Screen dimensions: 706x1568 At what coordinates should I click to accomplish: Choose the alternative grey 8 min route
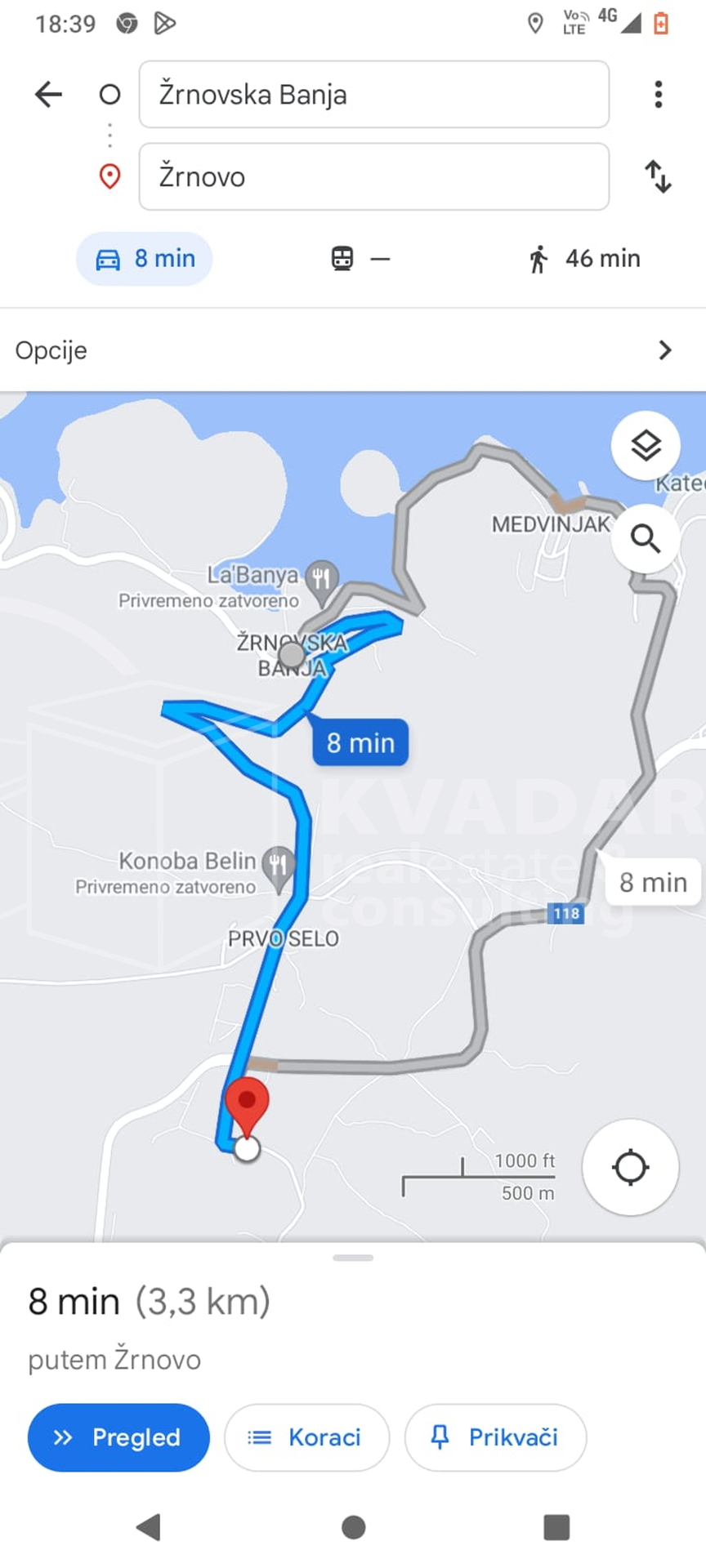tap(653, 882)
